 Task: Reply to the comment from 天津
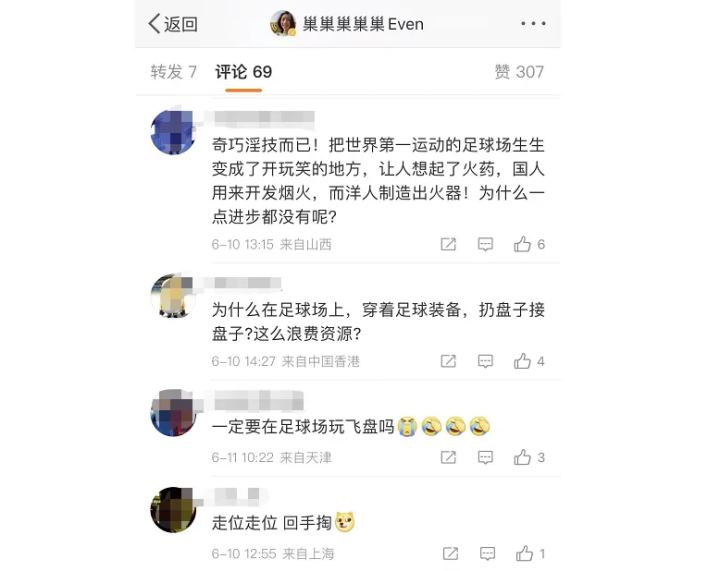point(485,457)
